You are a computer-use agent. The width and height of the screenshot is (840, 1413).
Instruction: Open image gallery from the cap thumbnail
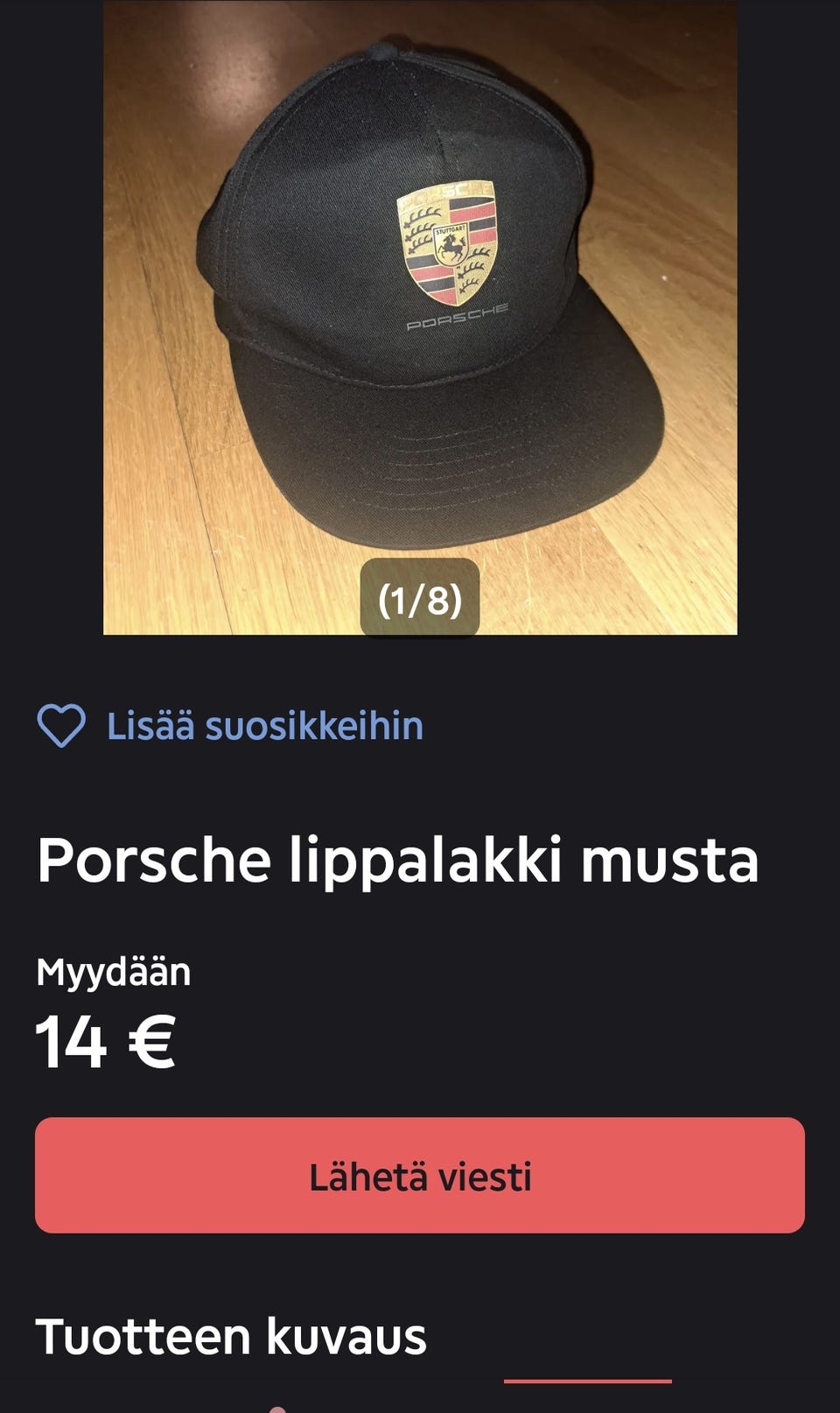point(420,315)
